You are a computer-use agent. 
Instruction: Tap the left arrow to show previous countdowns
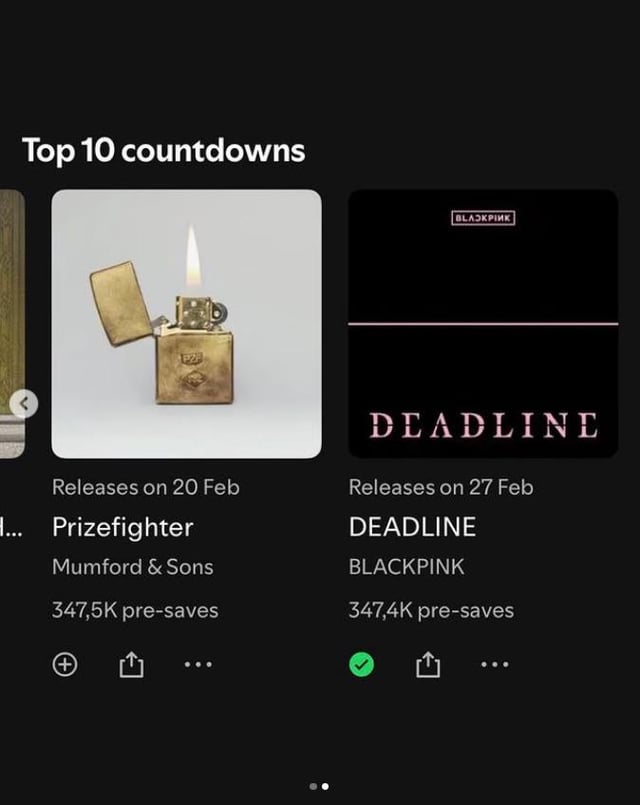pyautogui.click(x=26, y=403)
